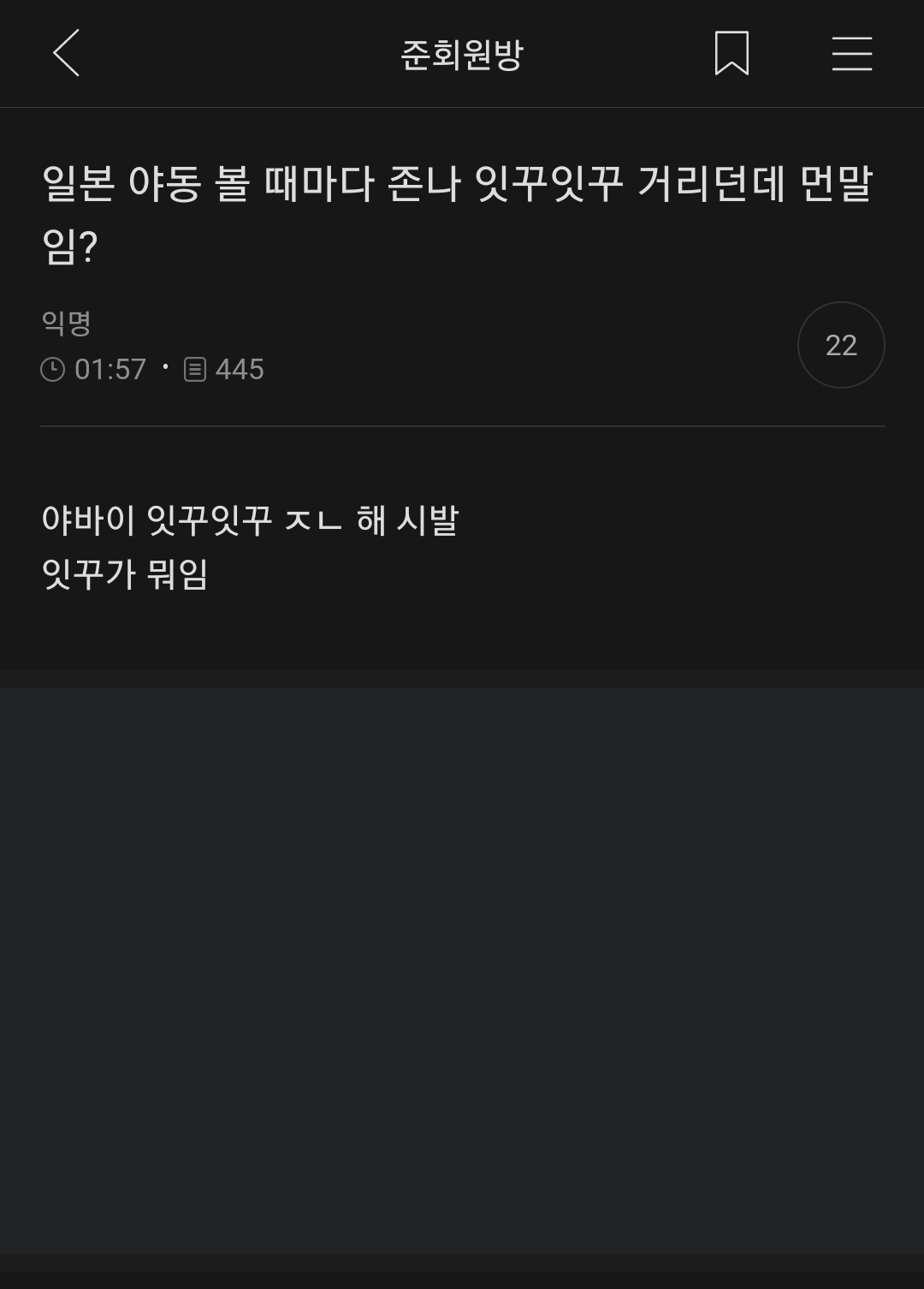Tap the clock icon beside 01:57

point(53,369)
